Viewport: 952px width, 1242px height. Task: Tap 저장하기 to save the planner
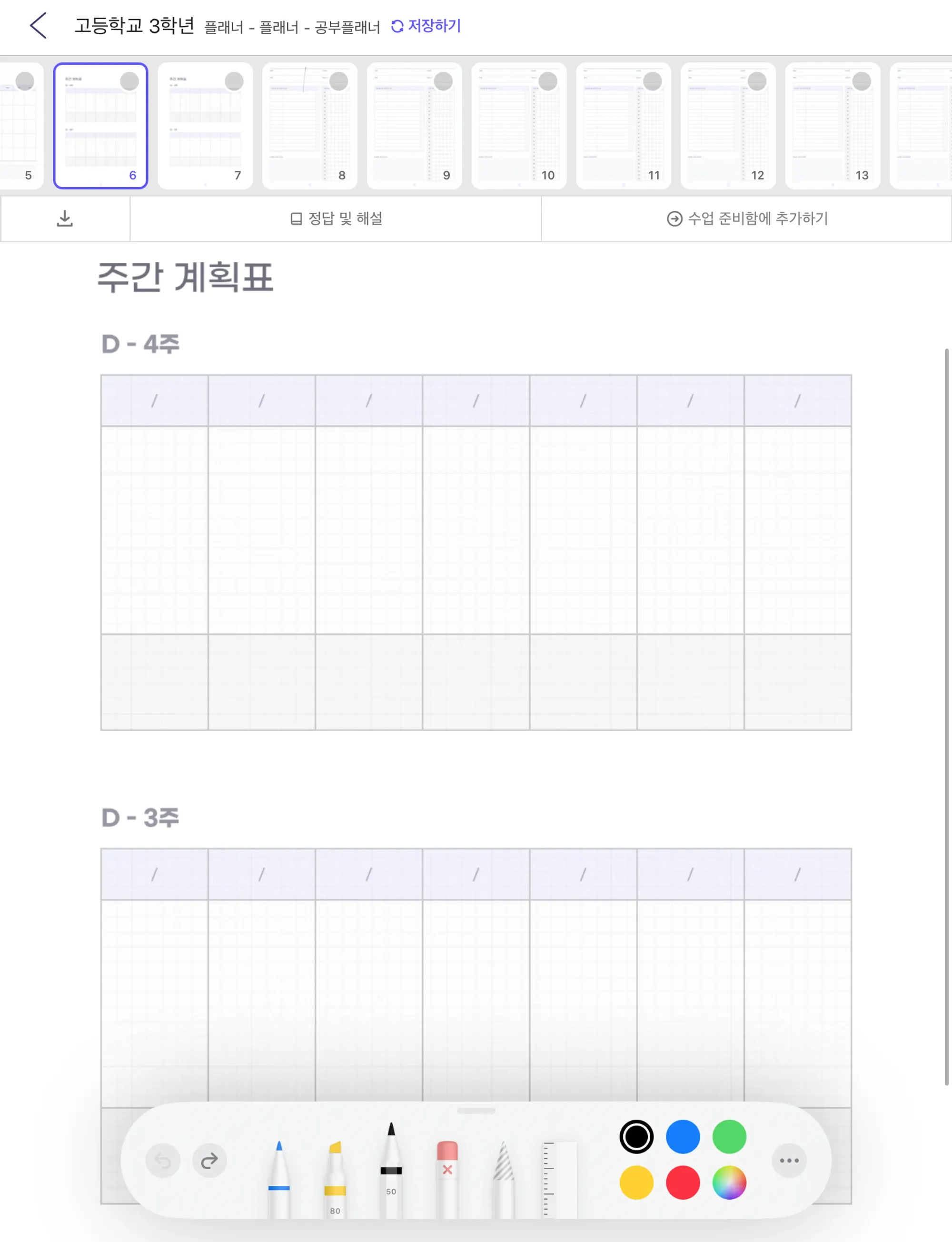[426, 26]
